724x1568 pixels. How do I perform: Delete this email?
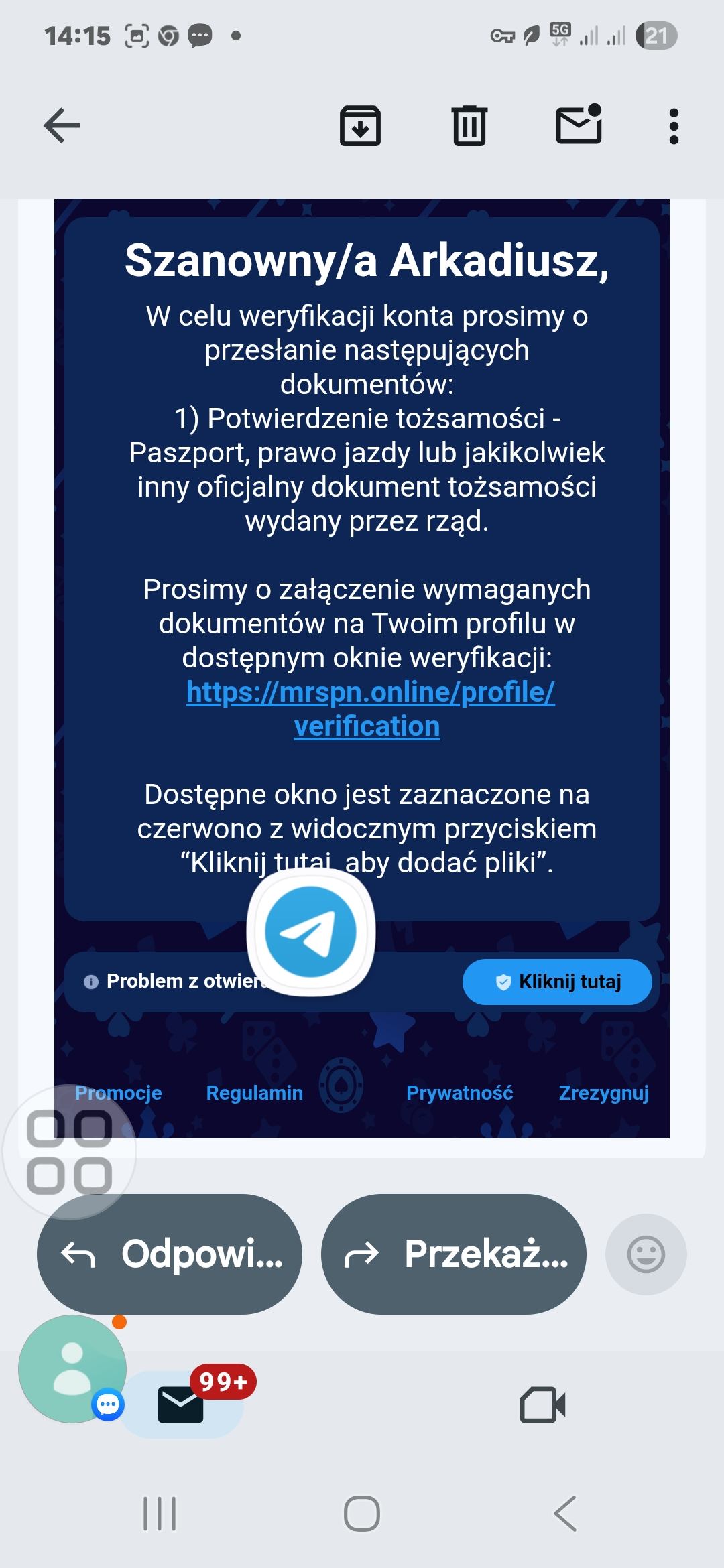pyautogui.click(x=469, y=125)
